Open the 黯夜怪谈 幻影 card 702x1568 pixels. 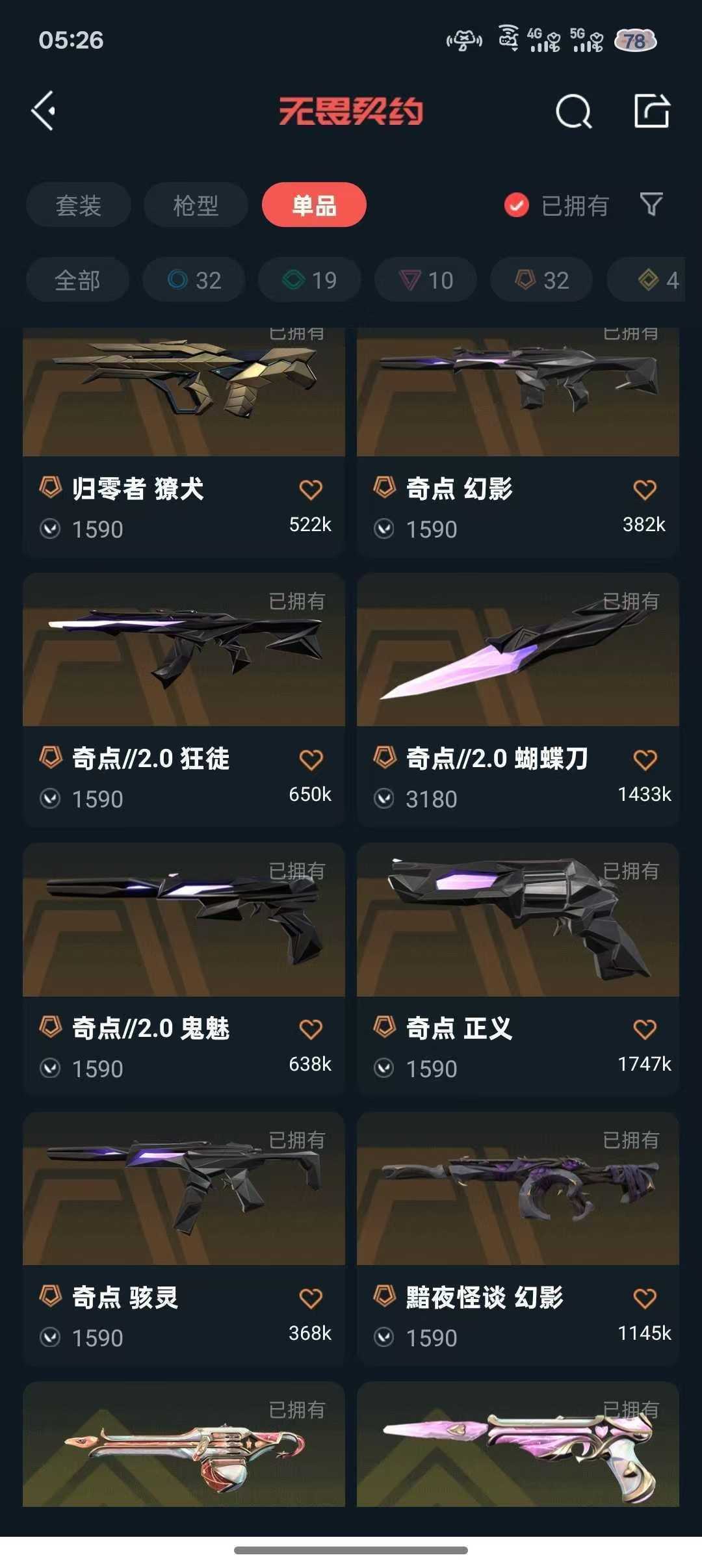click(x=518, y=1238)
